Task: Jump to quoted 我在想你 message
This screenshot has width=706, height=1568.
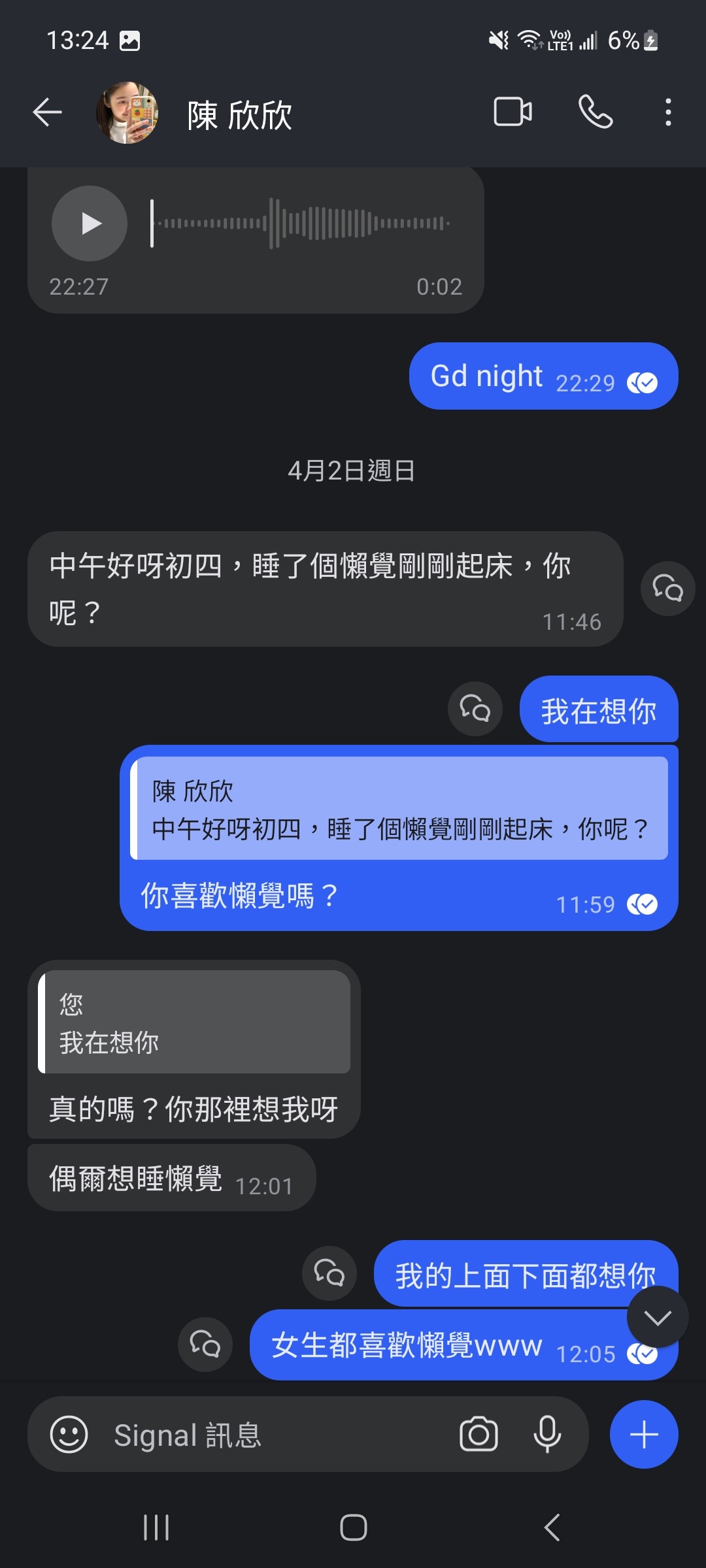Action: click(194, 1022)
